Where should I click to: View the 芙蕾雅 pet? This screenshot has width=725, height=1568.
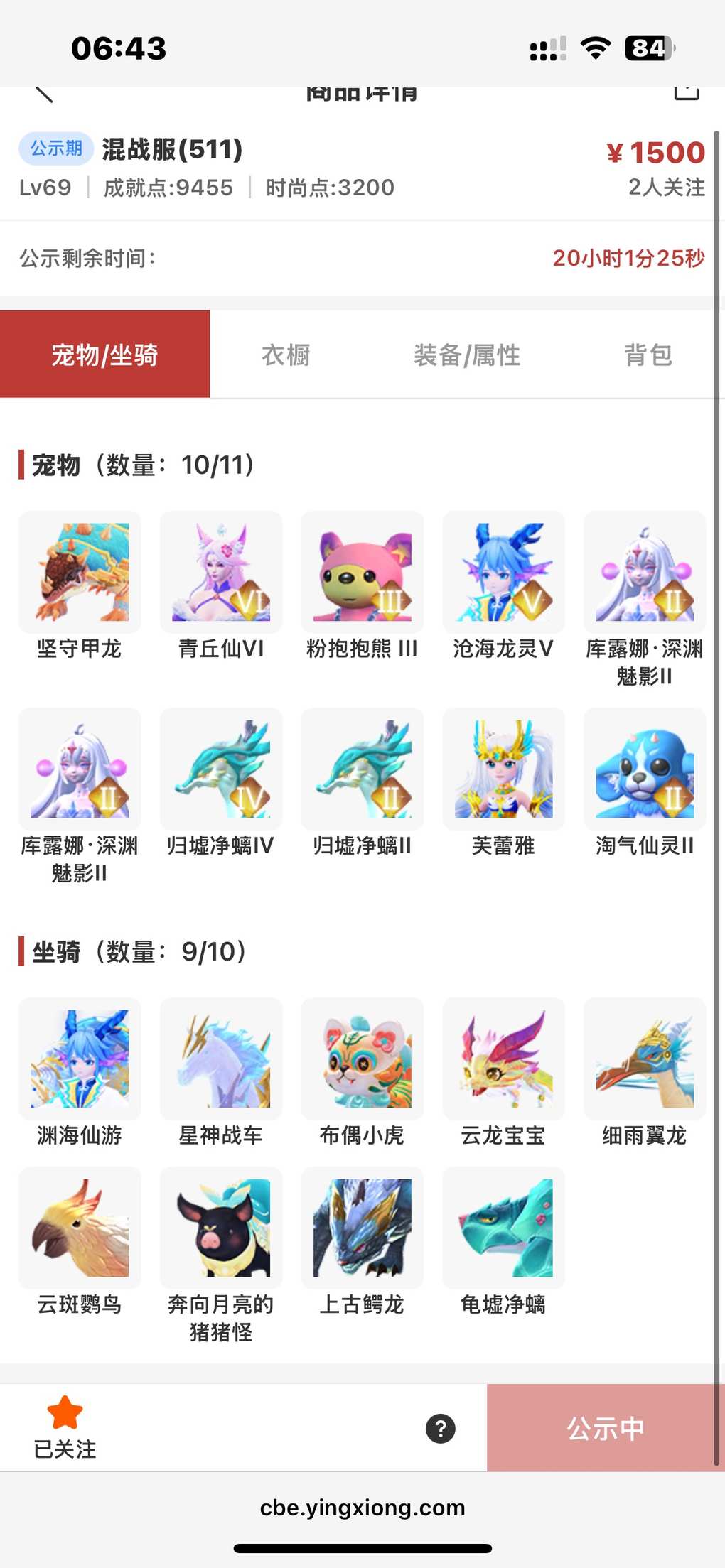click(503, 769)
